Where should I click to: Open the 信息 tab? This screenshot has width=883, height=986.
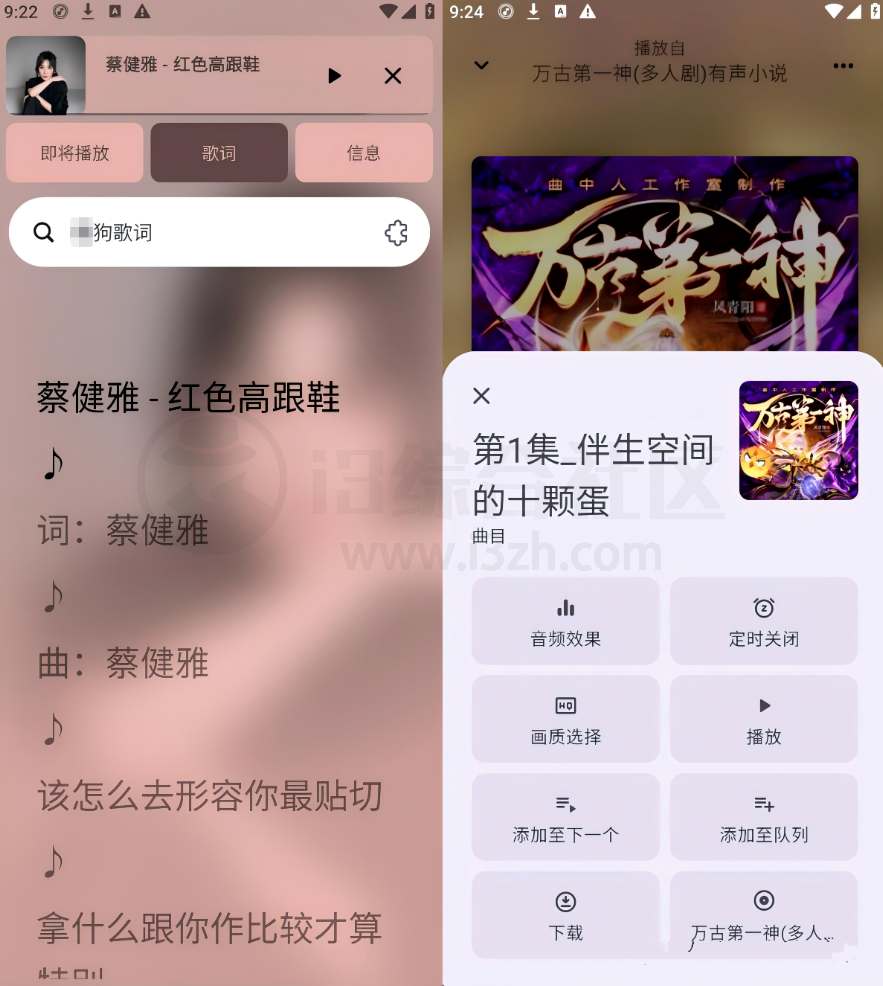(363, 153)
